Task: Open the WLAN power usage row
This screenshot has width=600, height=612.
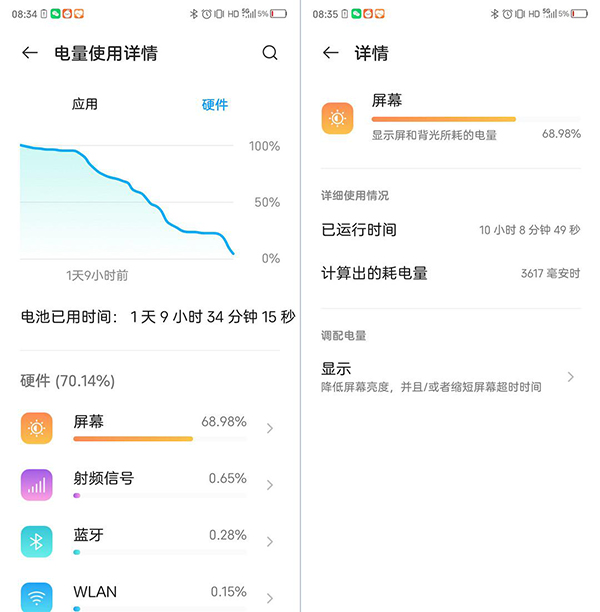Action: click(148, 596)
